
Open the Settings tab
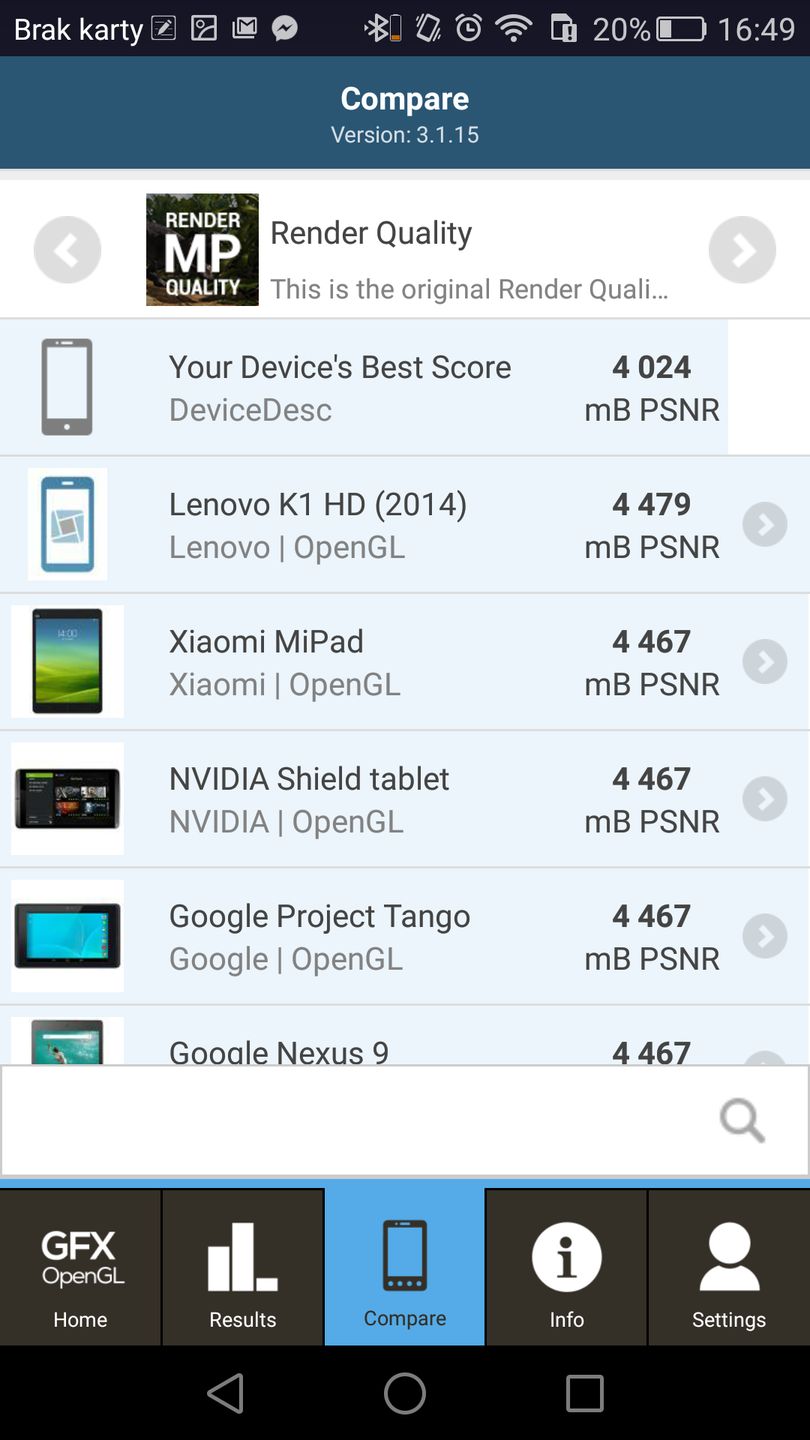tap(729, 1268)
